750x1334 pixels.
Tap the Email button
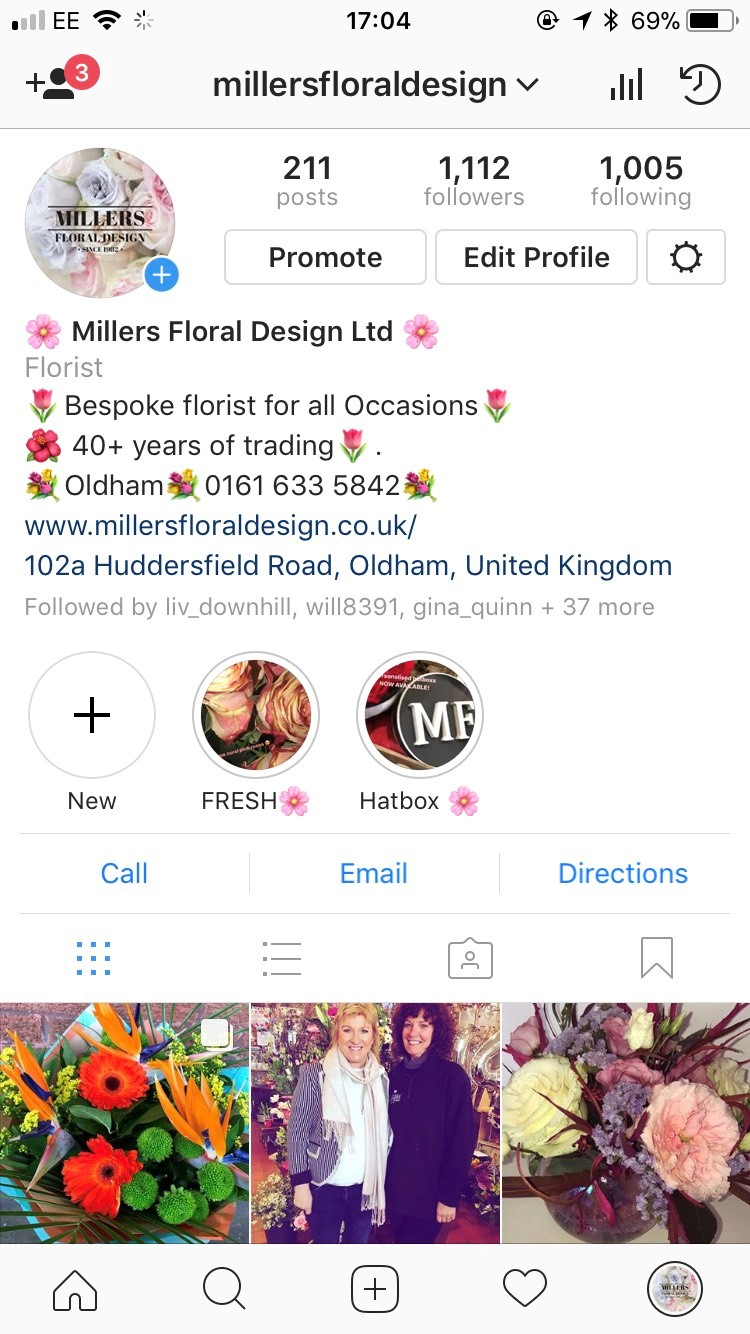click(374, 873)
